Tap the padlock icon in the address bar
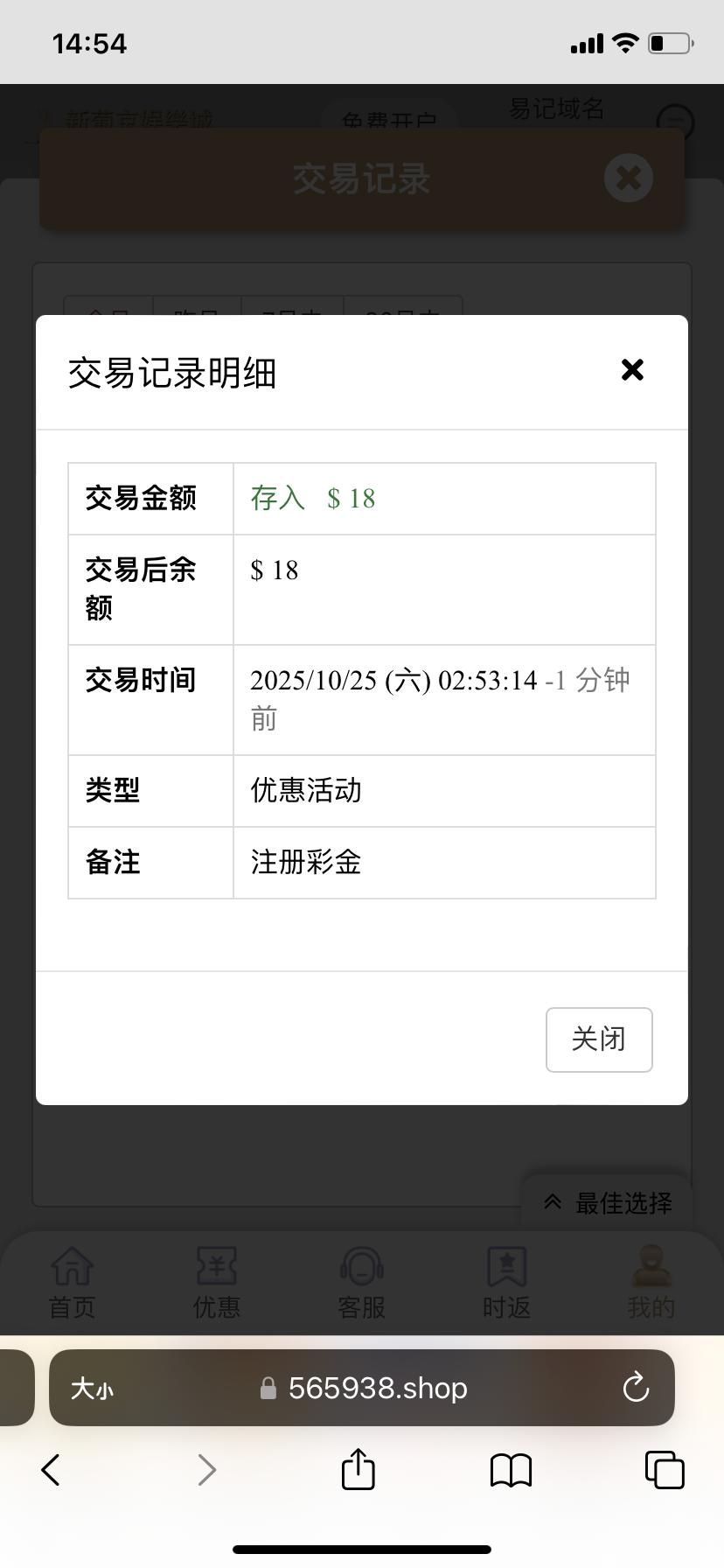Screen dimensions: 724x1568 pos(269,1388)
